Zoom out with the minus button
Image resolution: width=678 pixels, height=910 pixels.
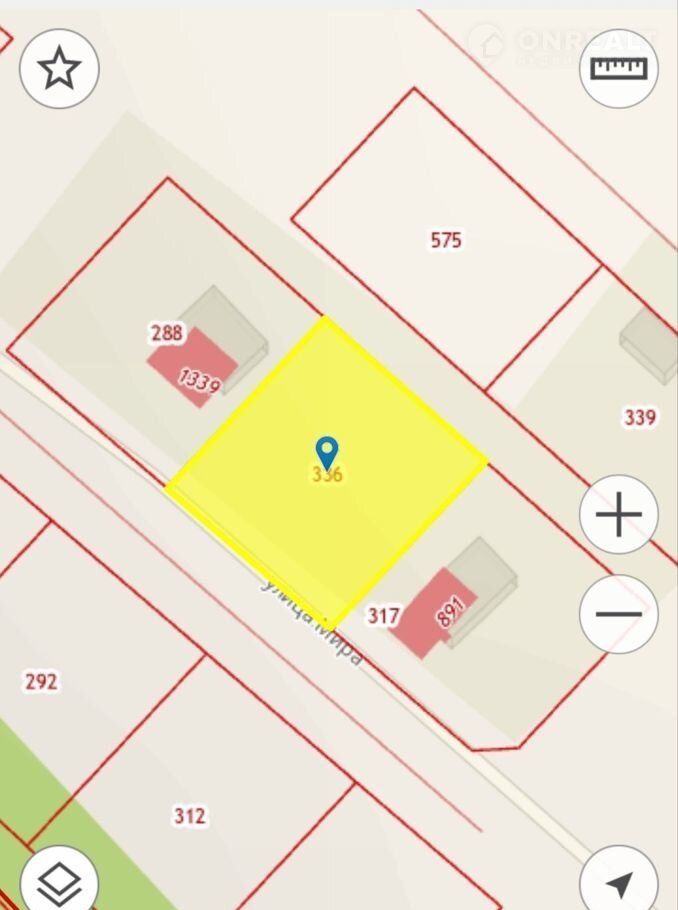click(619, 613)
